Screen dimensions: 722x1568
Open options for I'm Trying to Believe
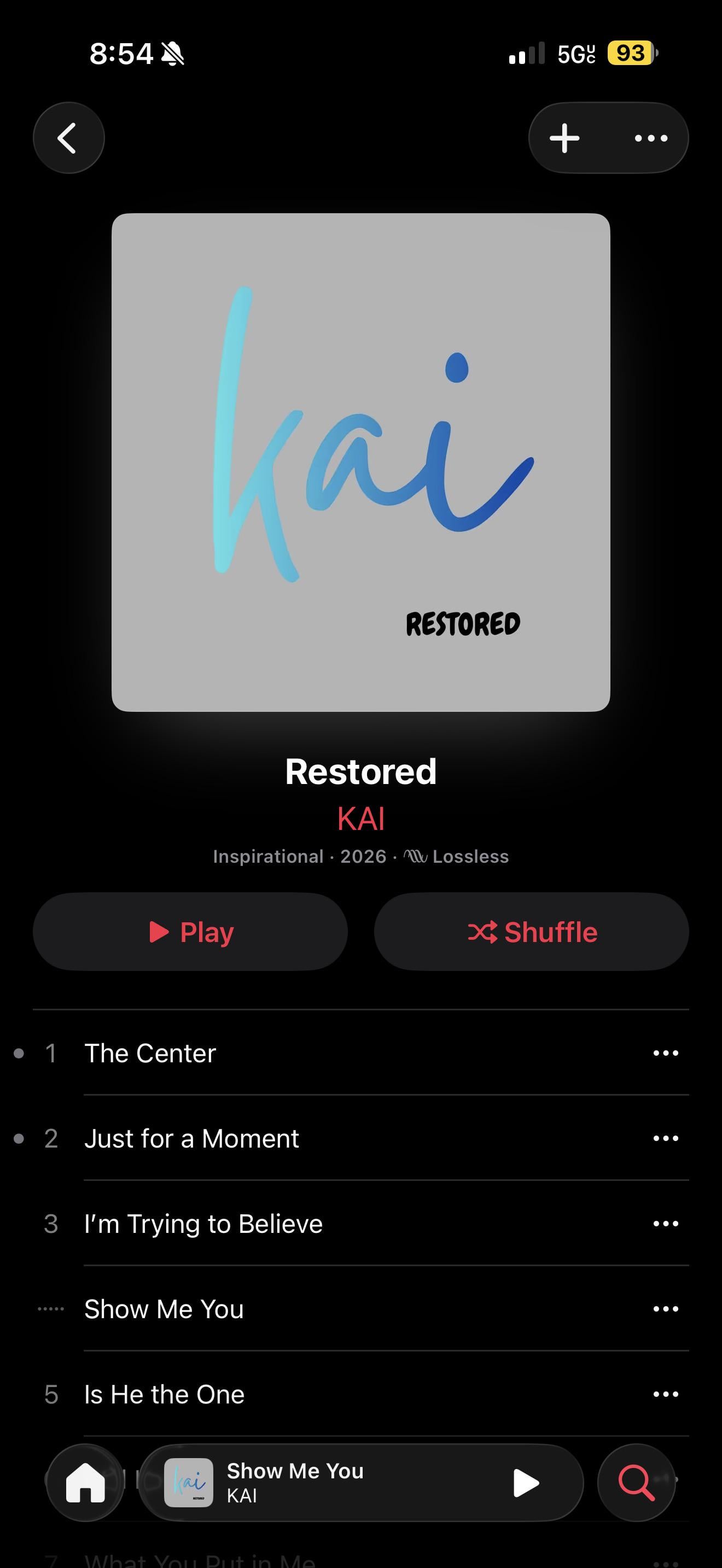point(665,1224)
